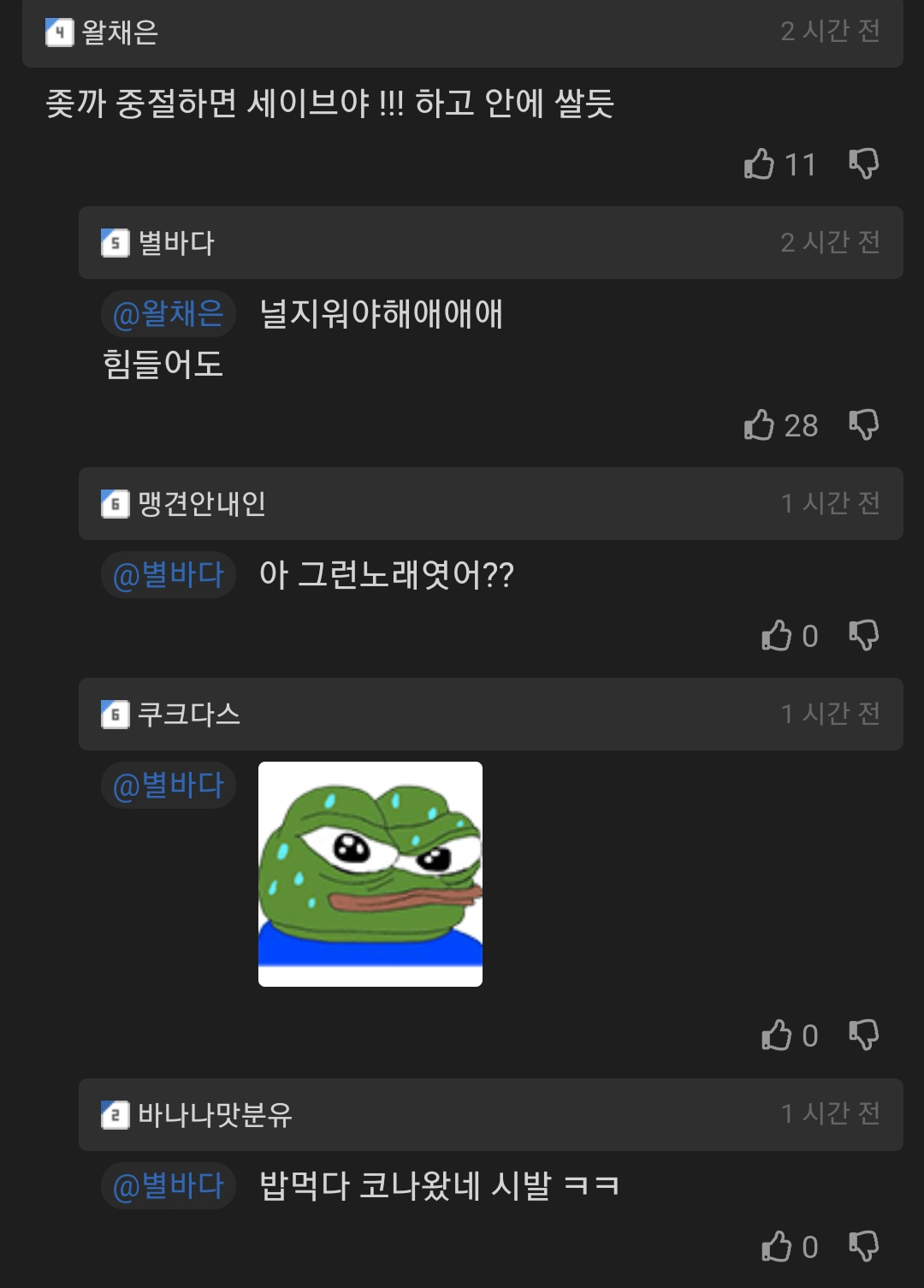Screen dimensions: 924x1288
Task: Visit 맹견안내인's profile
Action: (201, 503)
